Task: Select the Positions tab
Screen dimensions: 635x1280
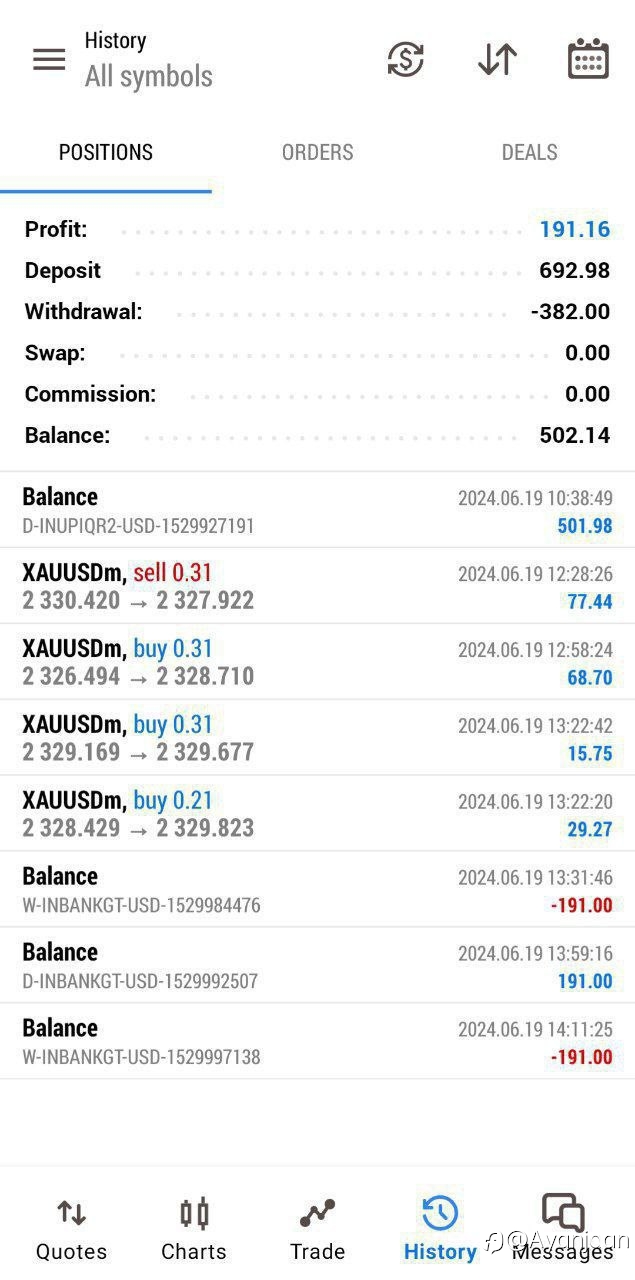Action: [x=106, y=153]
